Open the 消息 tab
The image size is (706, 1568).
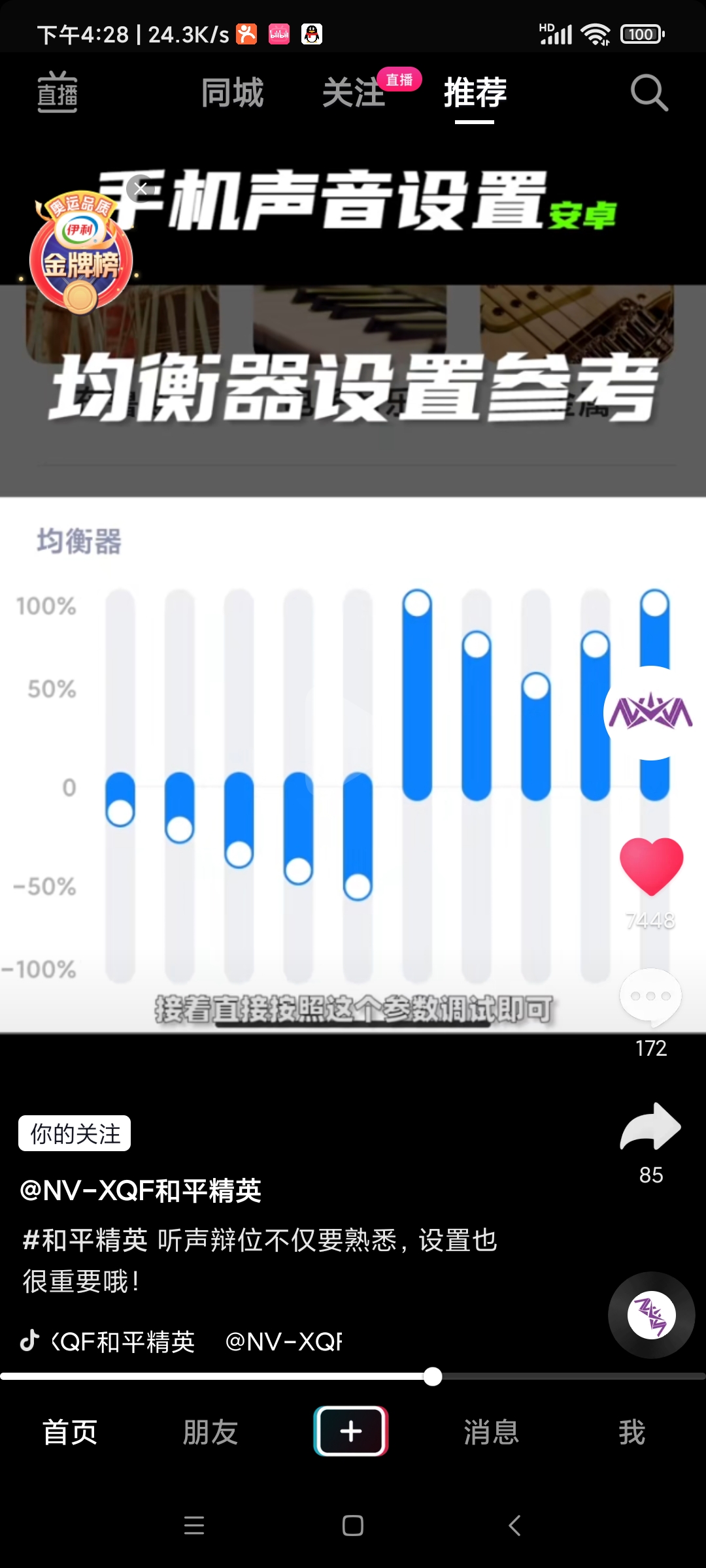(491, 1432)
